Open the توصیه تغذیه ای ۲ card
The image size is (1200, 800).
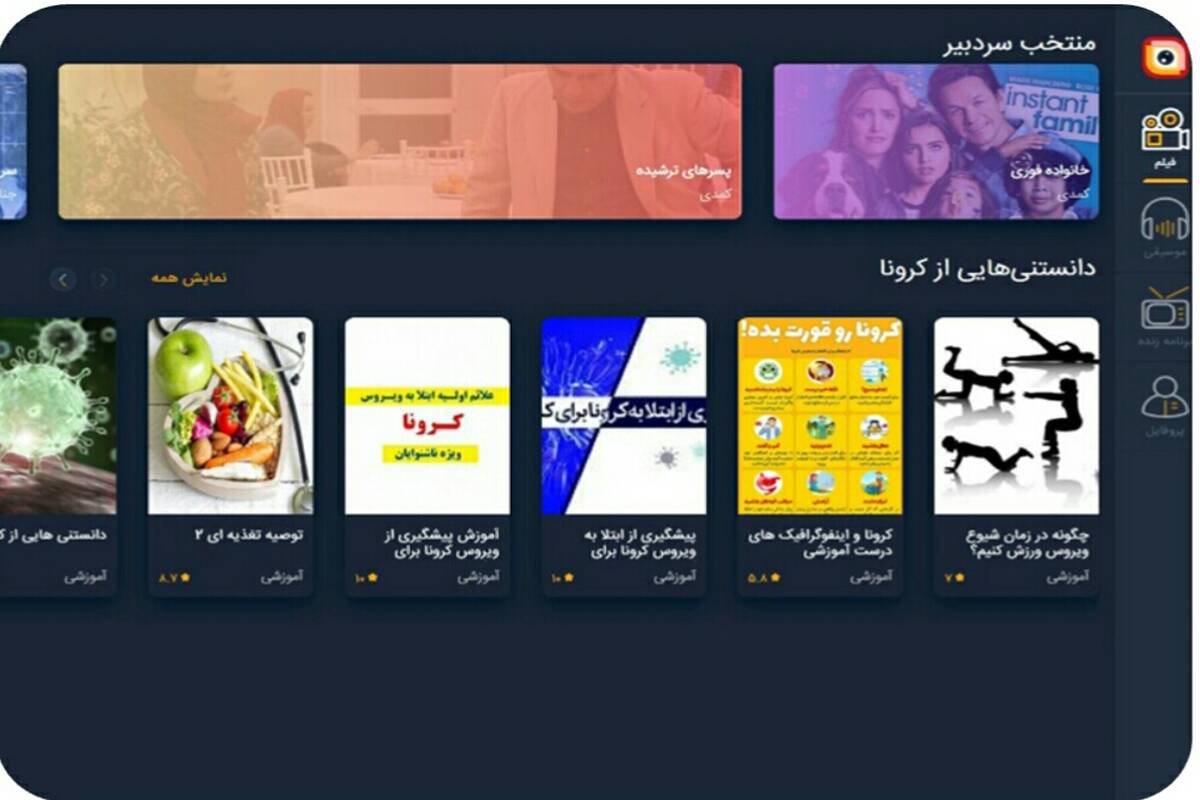231,456
